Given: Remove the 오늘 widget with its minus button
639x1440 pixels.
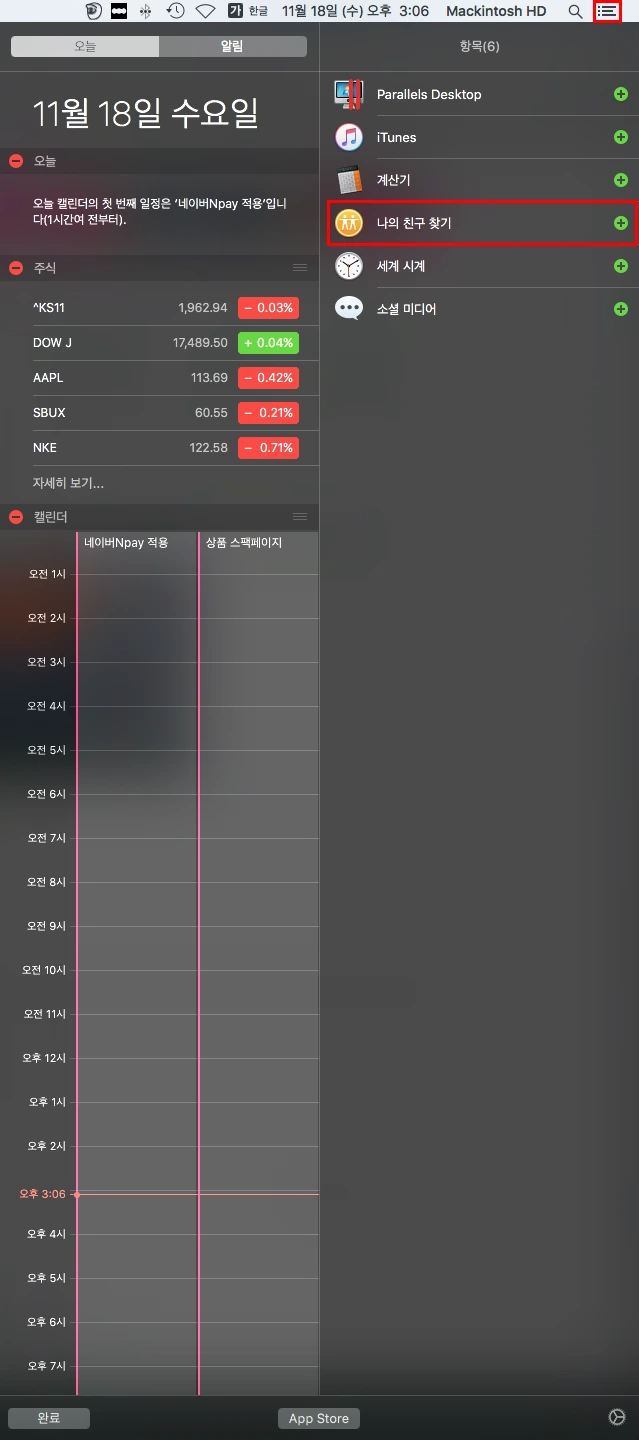Looking at the screenshot, I should click(16, 161).
